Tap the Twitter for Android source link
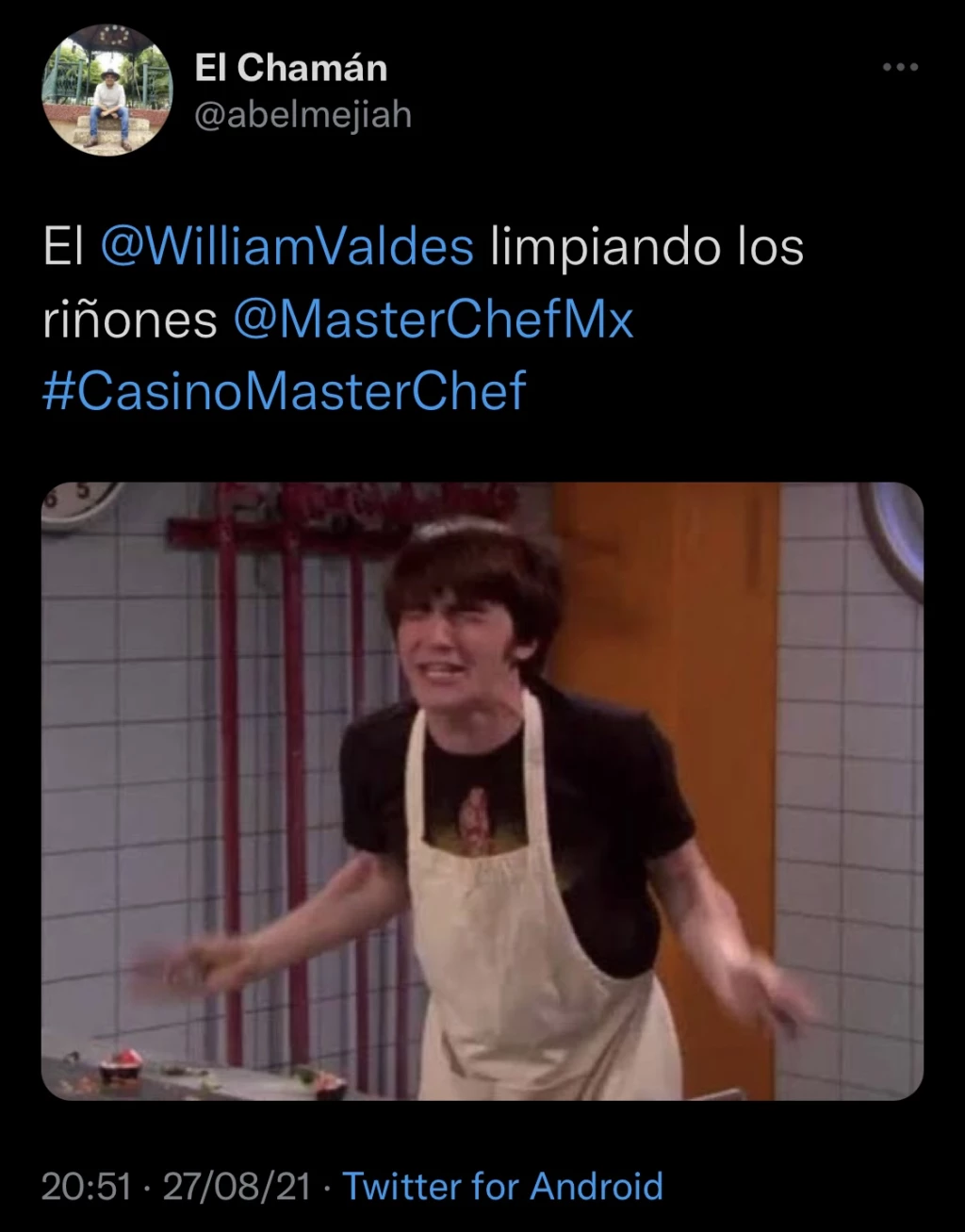 pos(502,1186)
